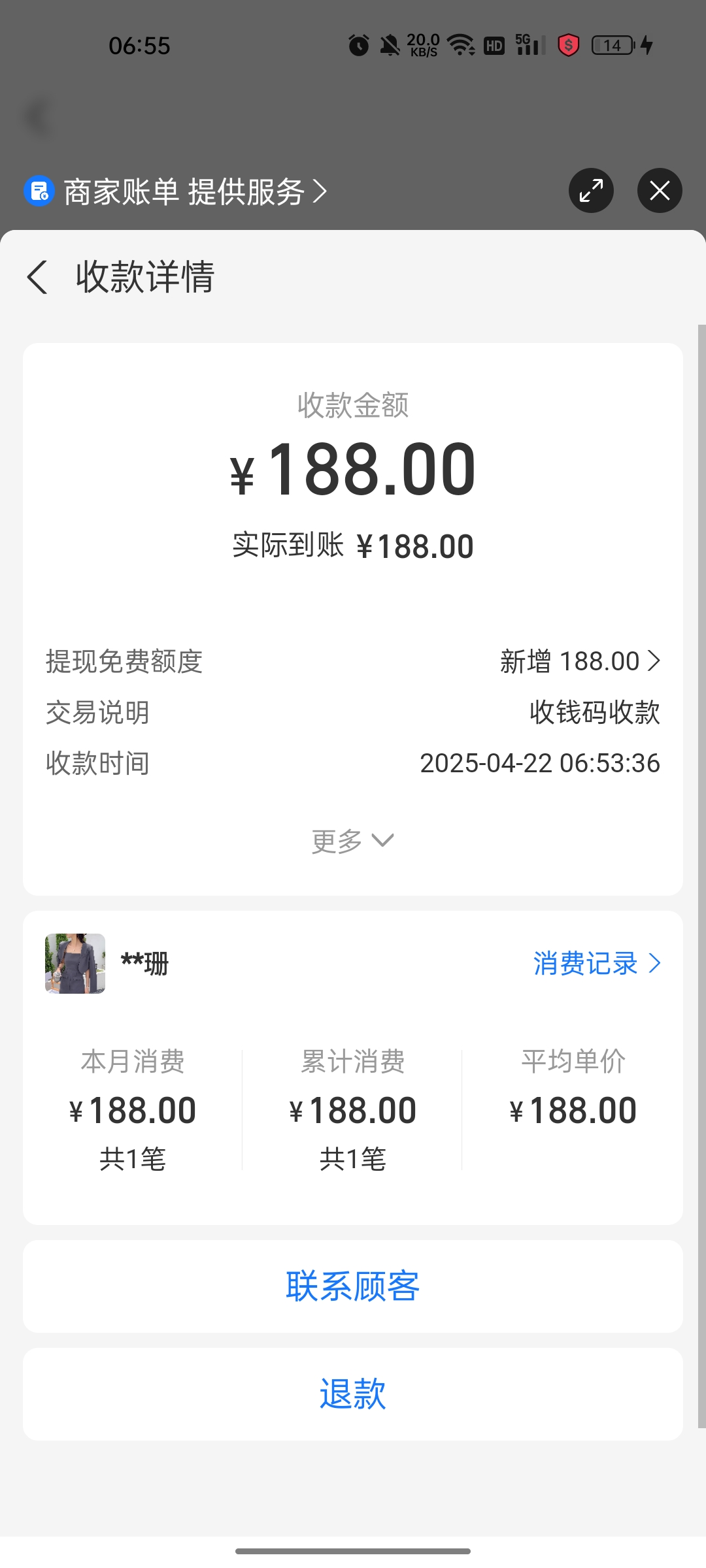The width and height of the screenshot is (706, 1568).
Task: Close the 商家账单 mini program panel
Action: [x=660, y=191]
